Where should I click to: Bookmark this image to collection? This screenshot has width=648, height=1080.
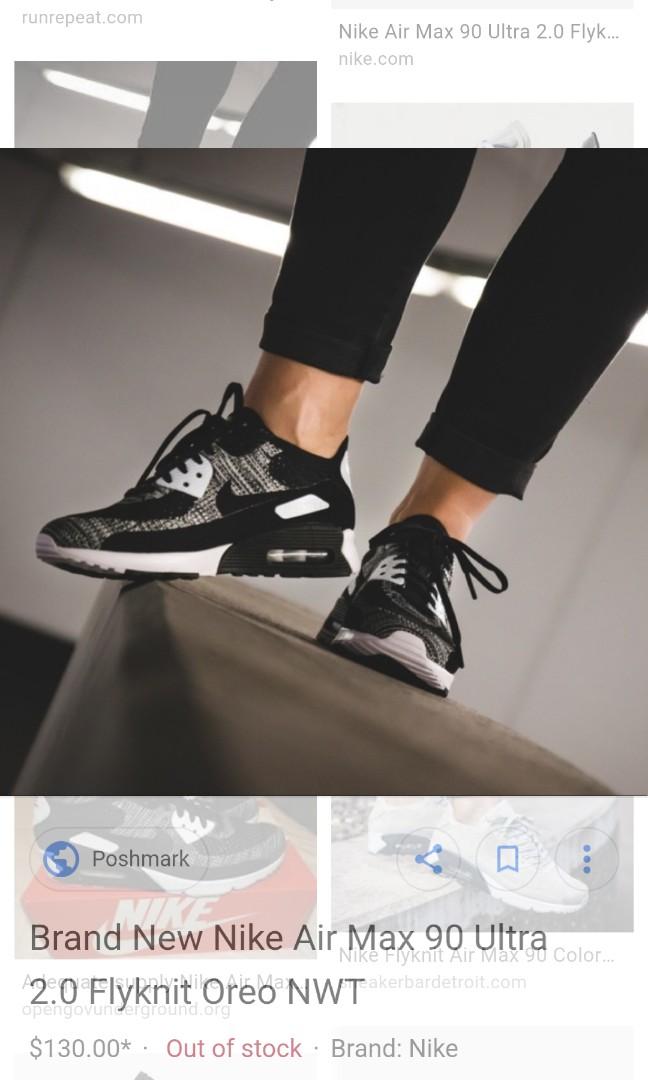508,859
